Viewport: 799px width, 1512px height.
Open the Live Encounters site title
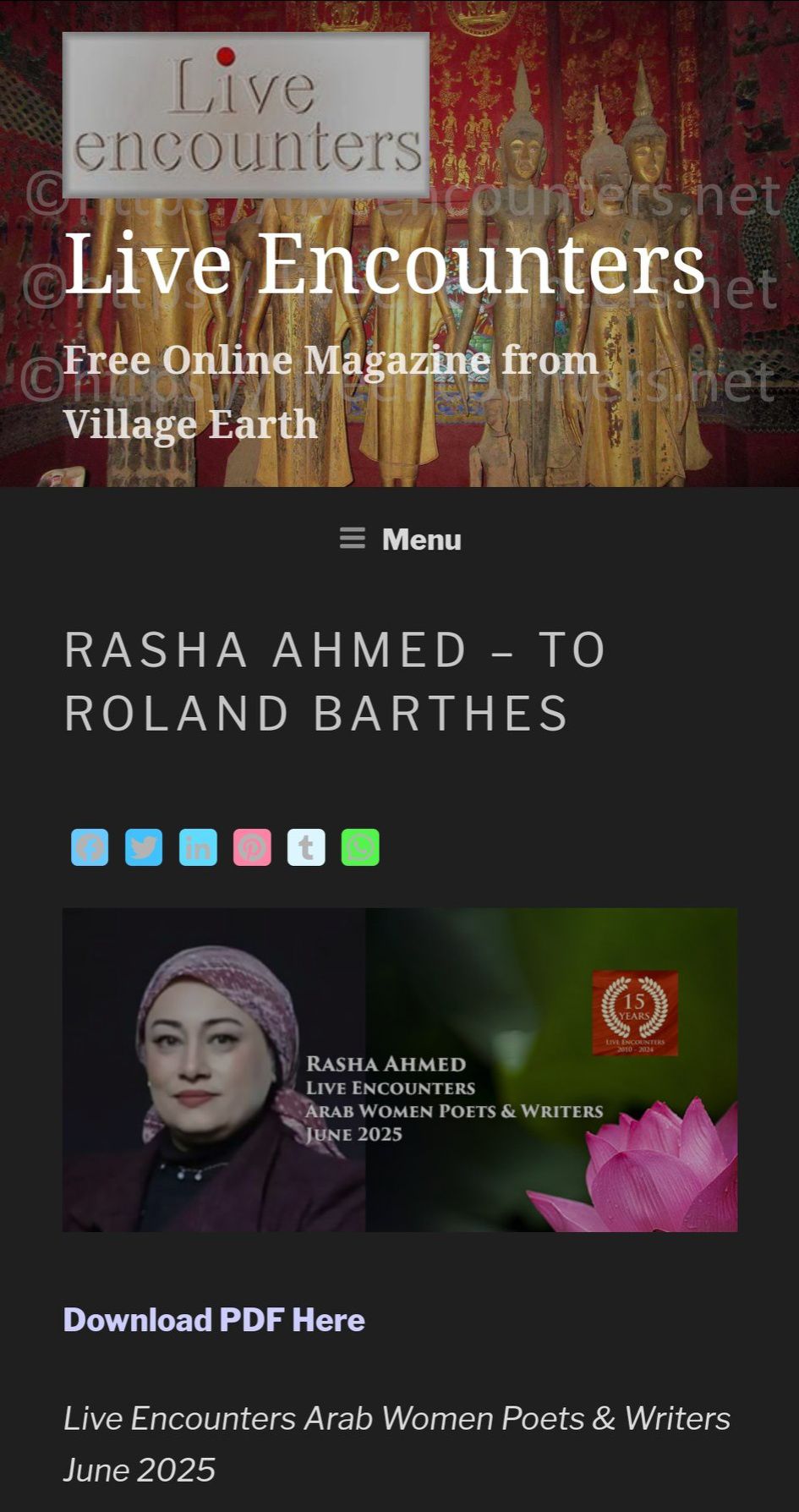(385, 263)
